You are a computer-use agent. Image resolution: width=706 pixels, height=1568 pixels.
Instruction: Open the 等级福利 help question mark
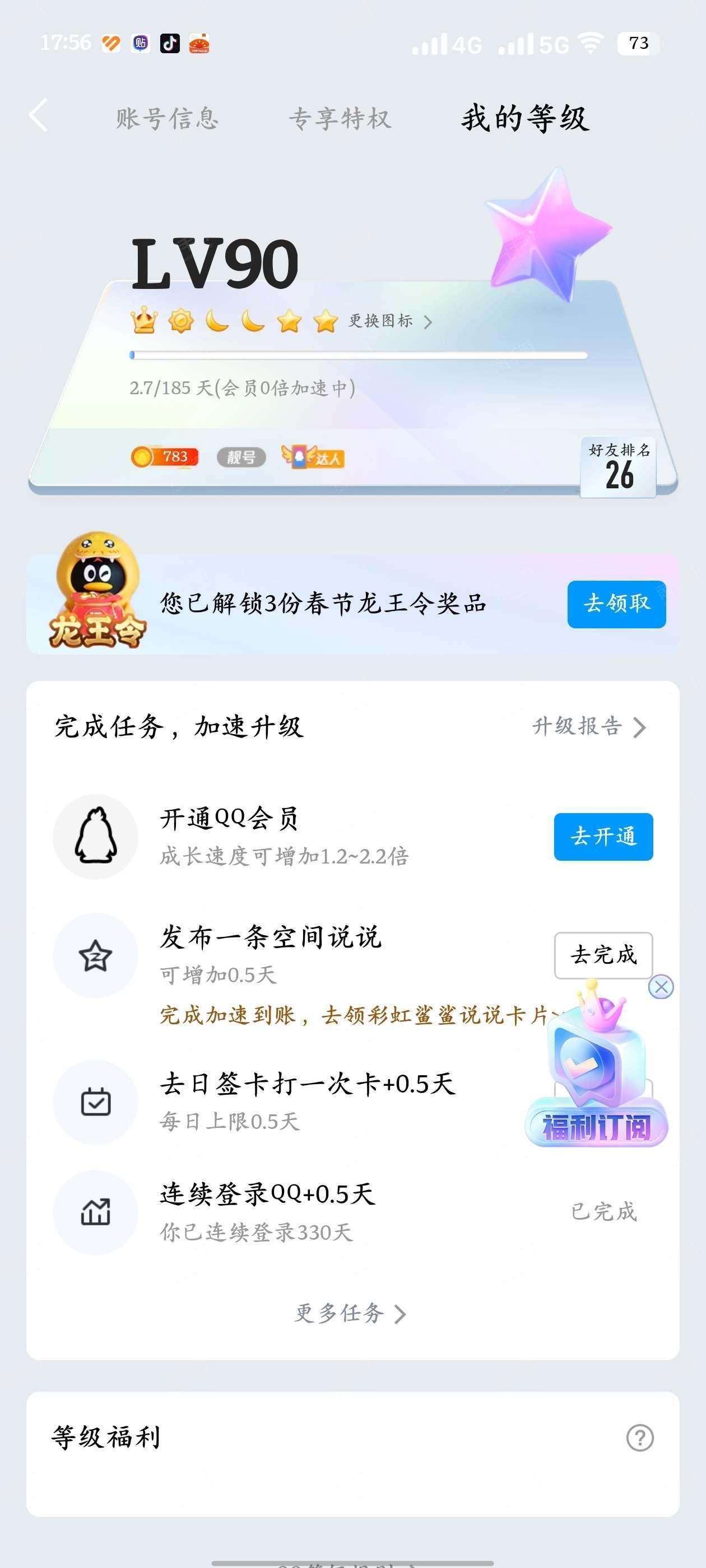[640, 1438]
